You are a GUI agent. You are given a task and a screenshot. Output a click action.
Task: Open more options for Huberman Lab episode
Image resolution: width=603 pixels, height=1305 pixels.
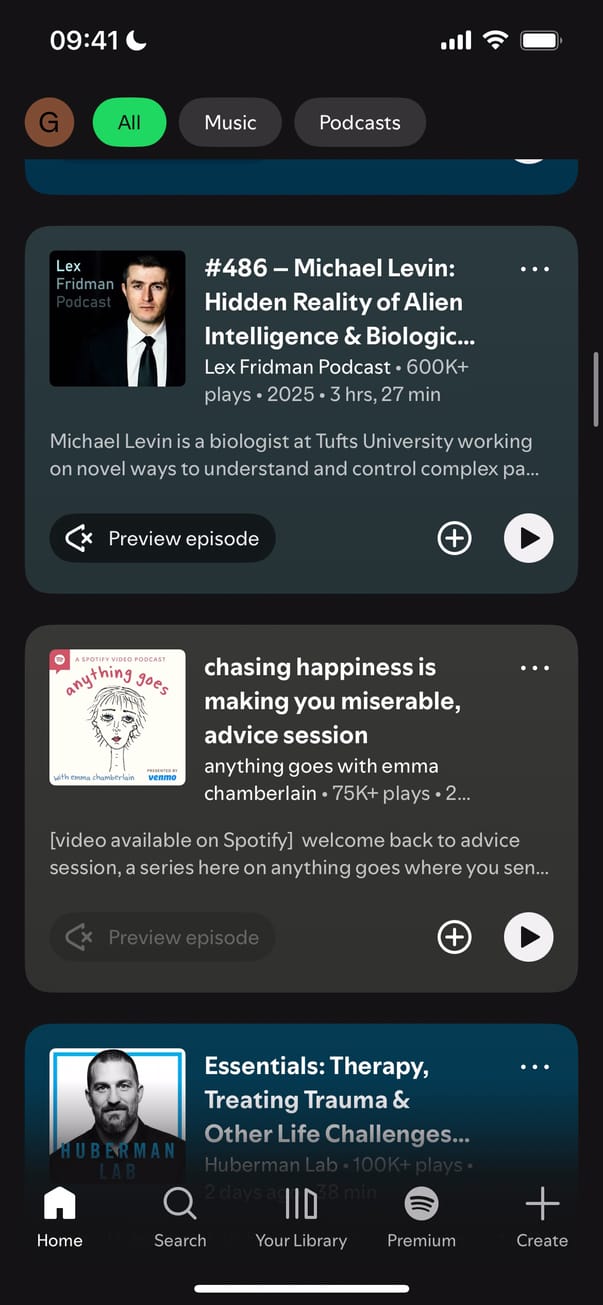(535, 1067)
